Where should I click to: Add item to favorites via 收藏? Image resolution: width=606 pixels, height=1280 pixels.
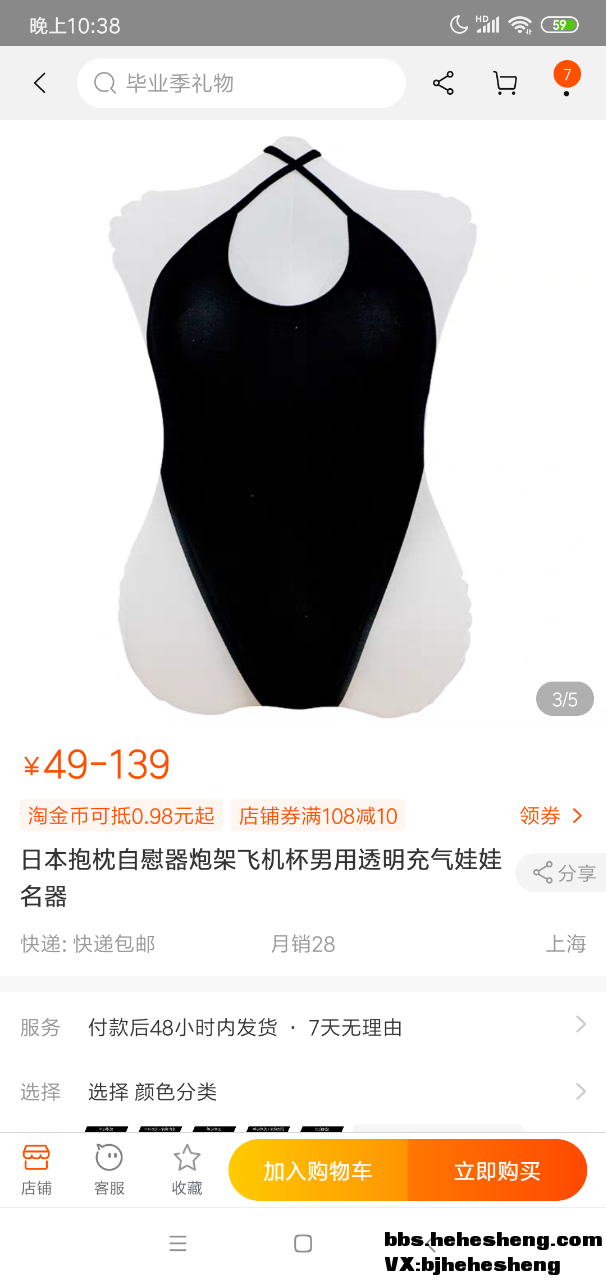187,1170
